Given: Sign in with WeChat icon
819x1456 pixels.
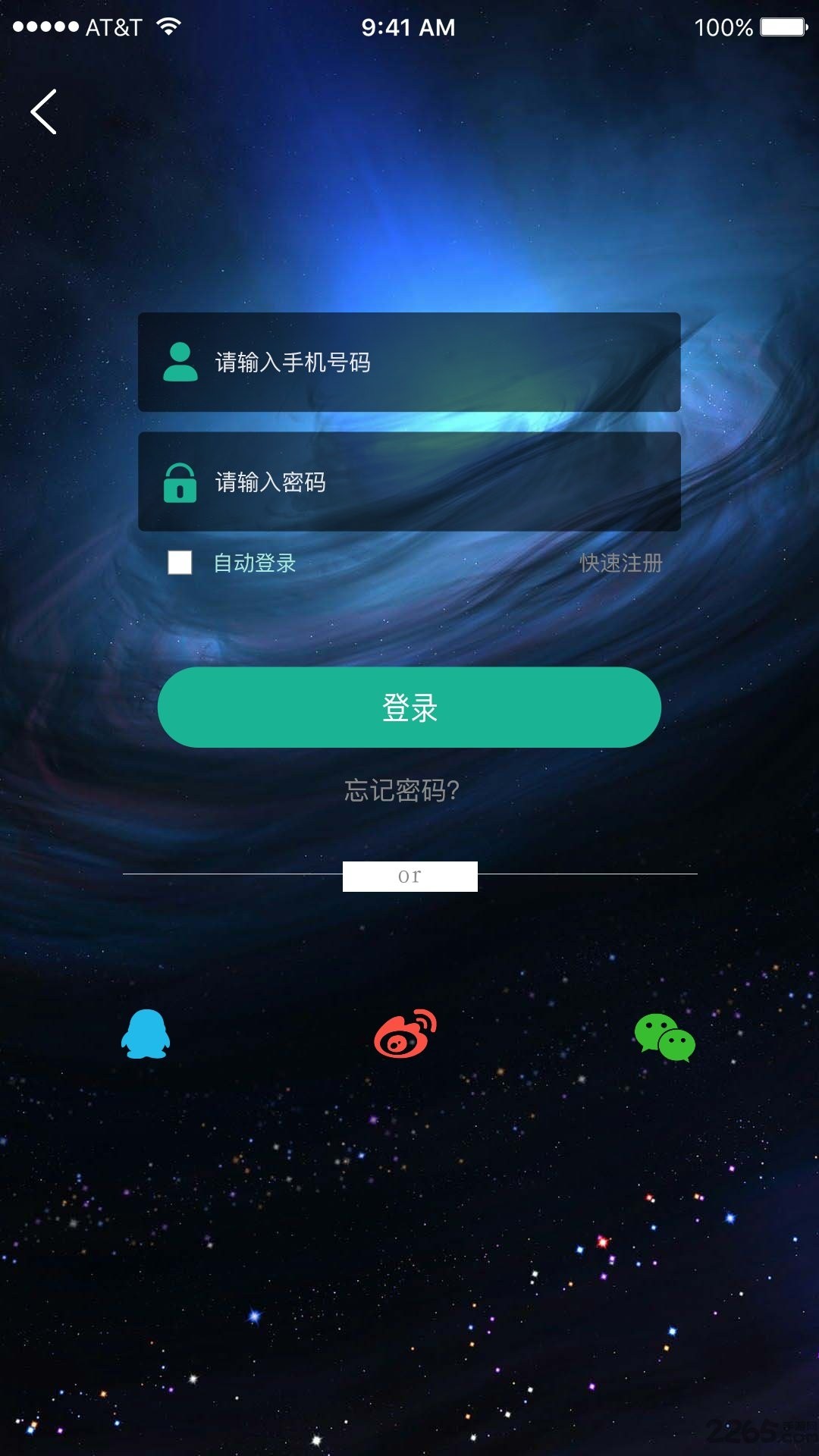Looking at the screenshot, I should point(664,1037).
